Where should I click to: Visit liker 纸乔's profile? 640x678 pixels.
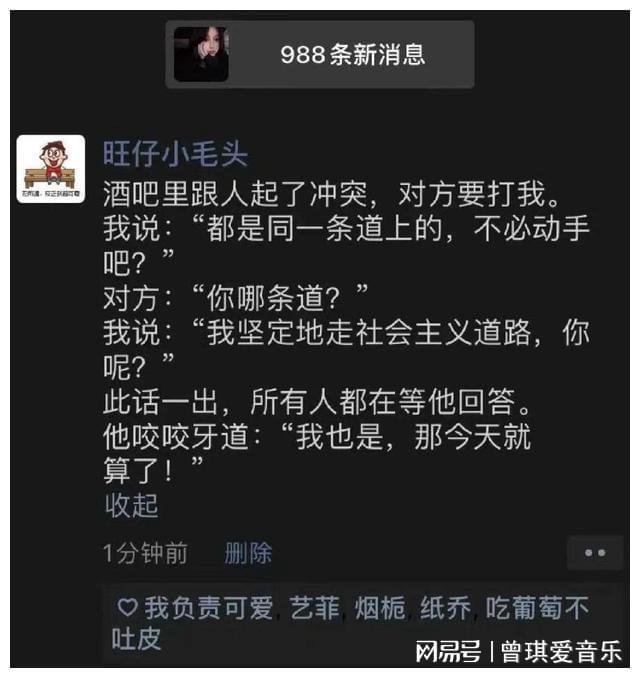[445, 608]
